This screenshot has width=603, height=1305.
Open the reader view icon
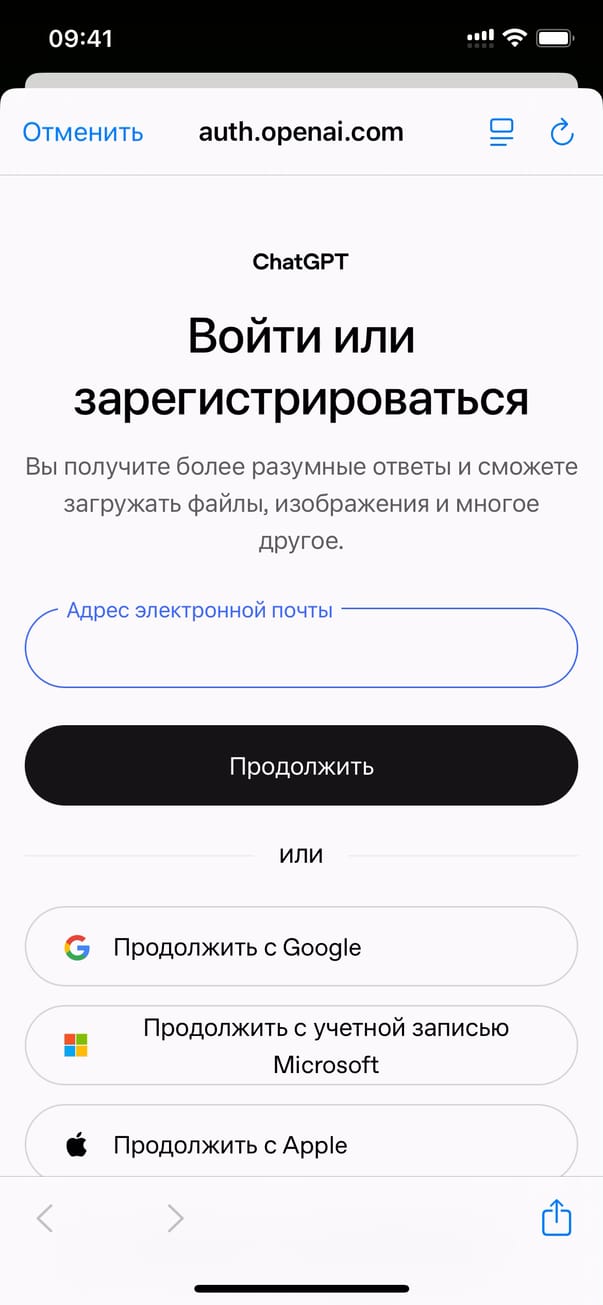click(x=501, y=132)
